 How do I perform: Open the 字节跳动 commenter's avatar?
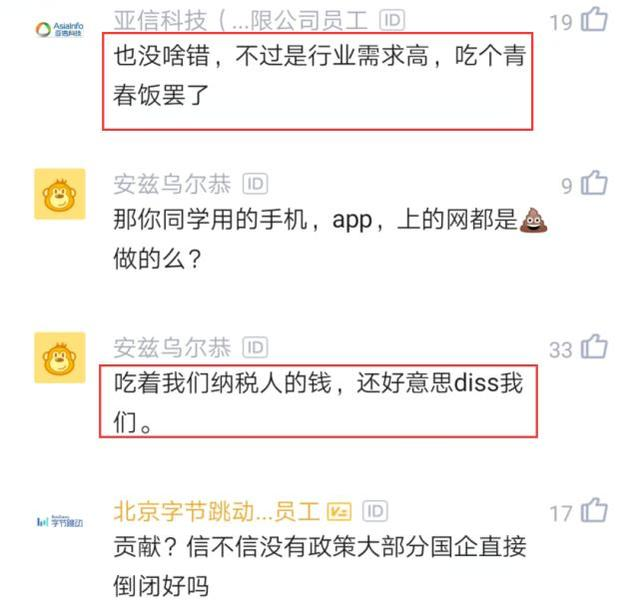coord(59,521)
